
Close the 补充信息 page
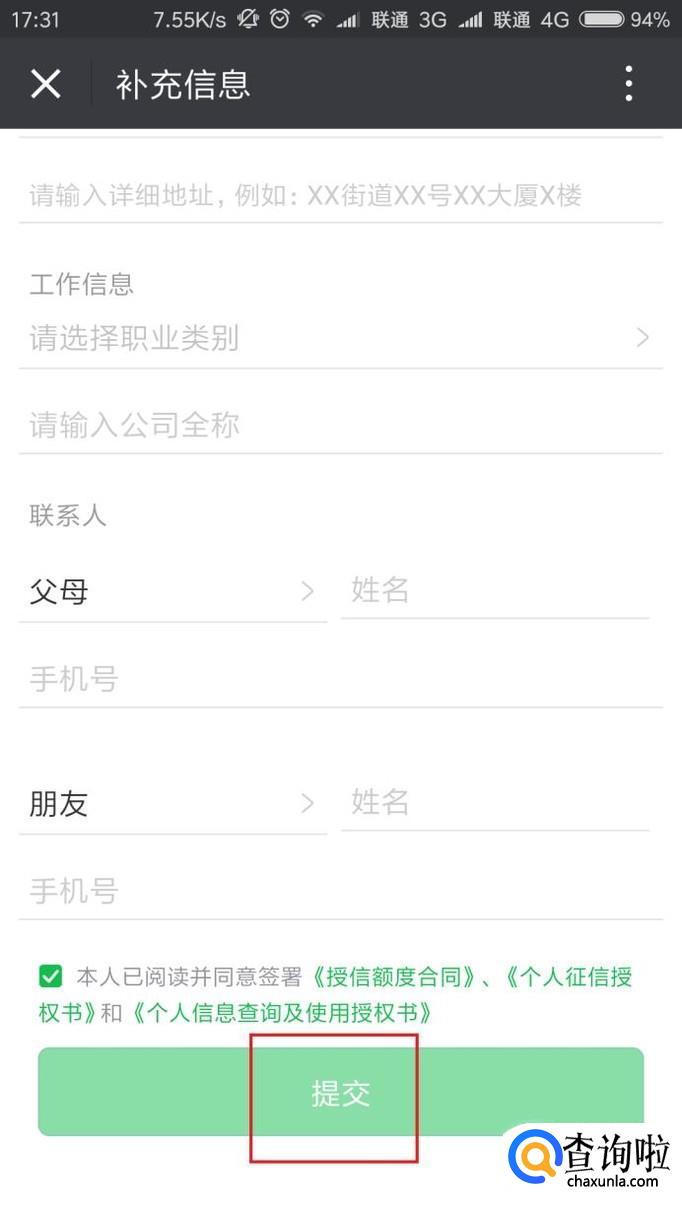coord(46,84)
